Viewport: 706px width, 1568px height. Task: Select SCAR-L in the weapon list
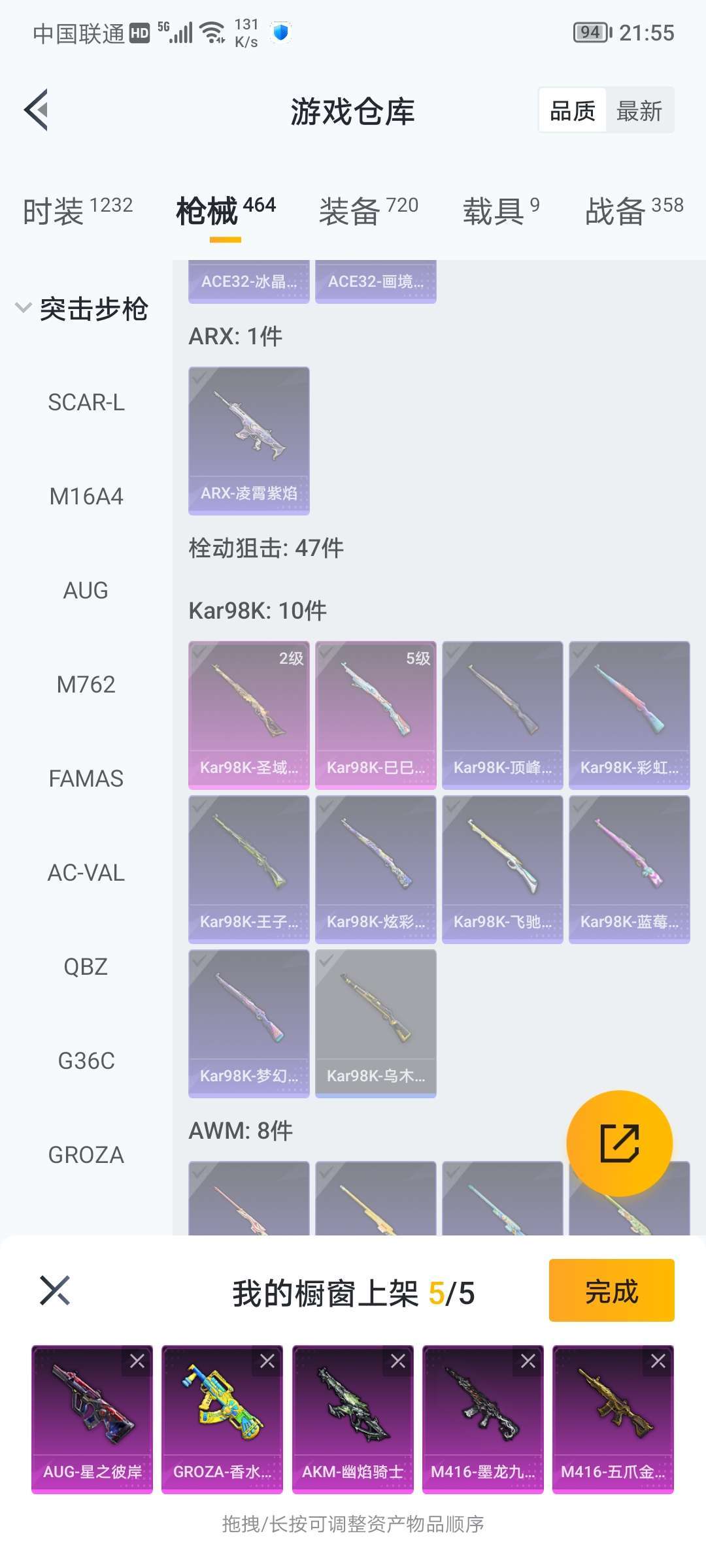(86, 402)
